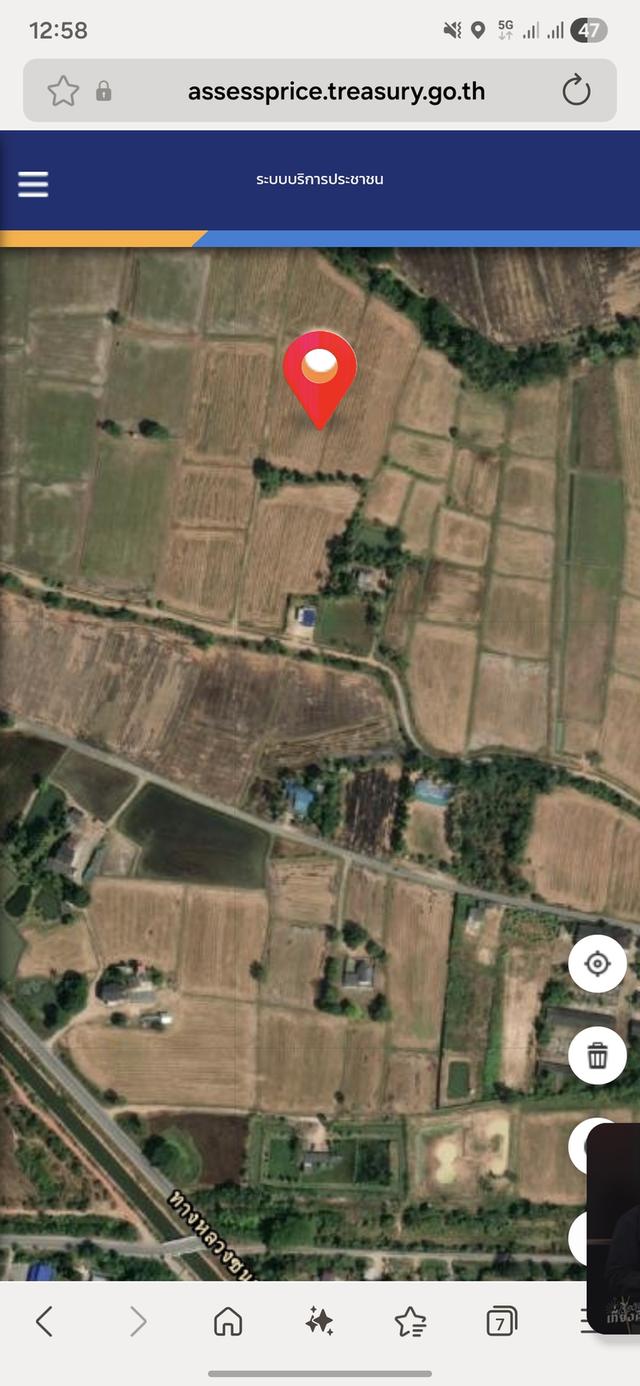Viewport: 640px width, 1386px height.
Task: Bookmark this page with the address bar star
Action: tap(63, 91)
